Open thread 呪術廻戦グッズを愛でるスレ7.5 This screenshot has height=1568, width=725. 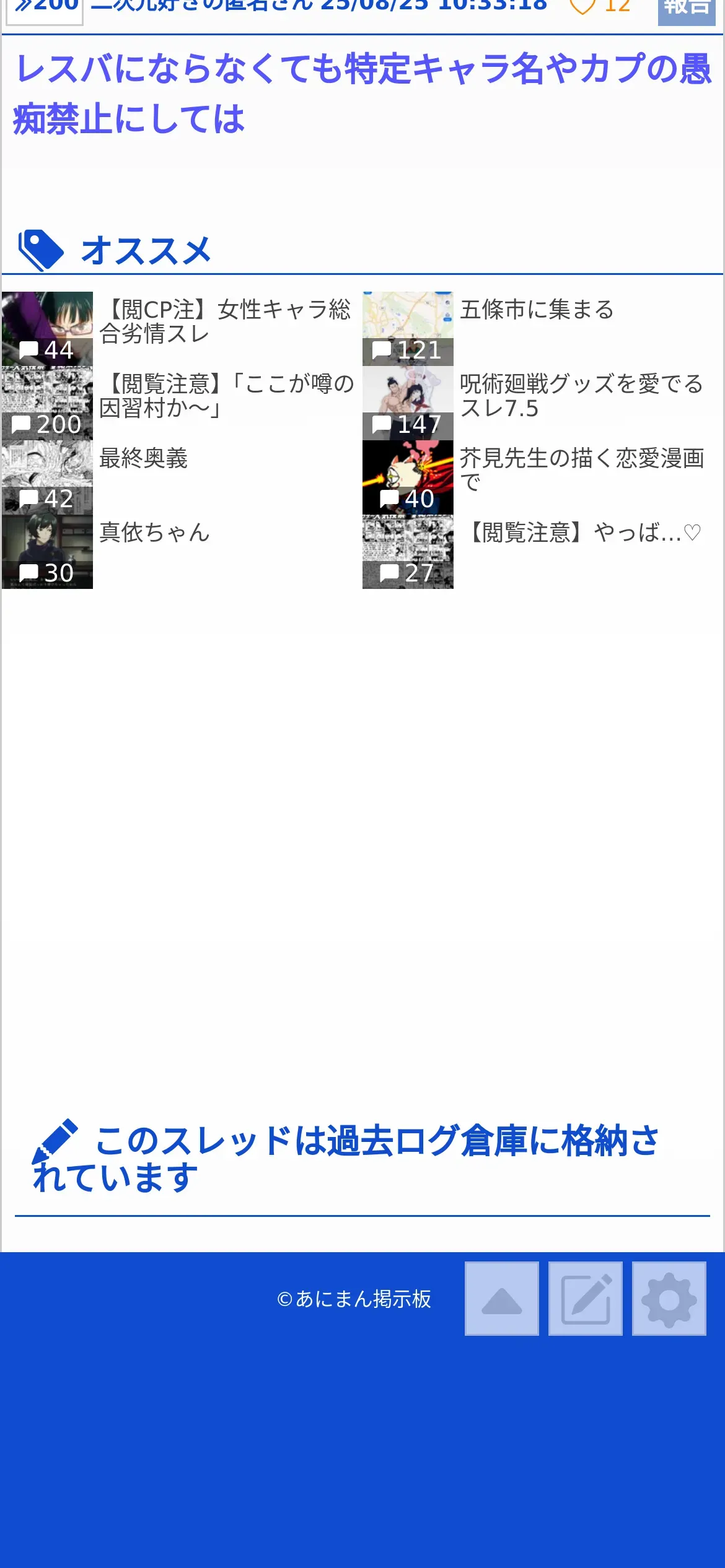(581, 396)
